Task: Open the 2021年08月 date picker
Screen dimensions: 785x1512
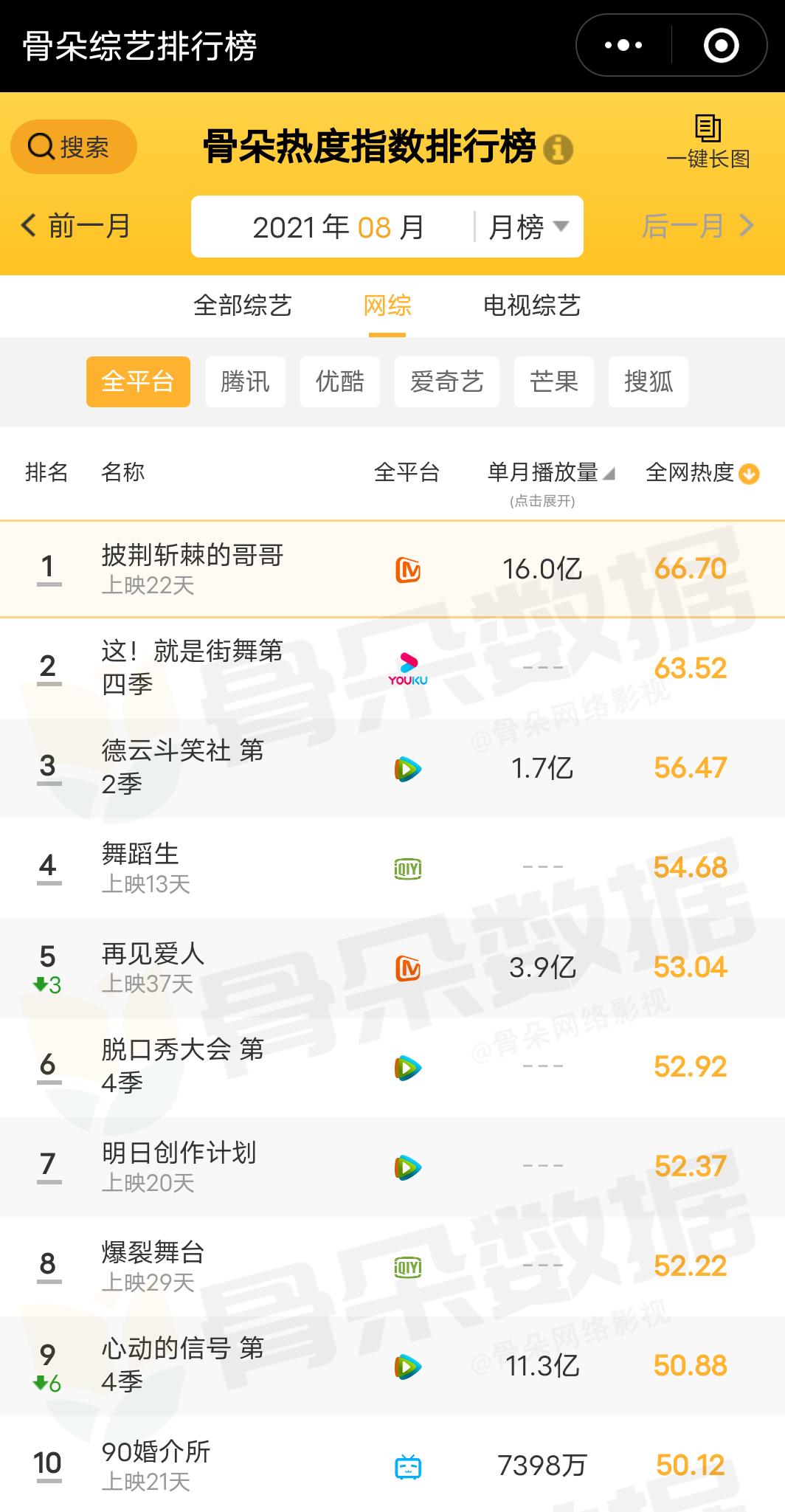Action: 338,227
